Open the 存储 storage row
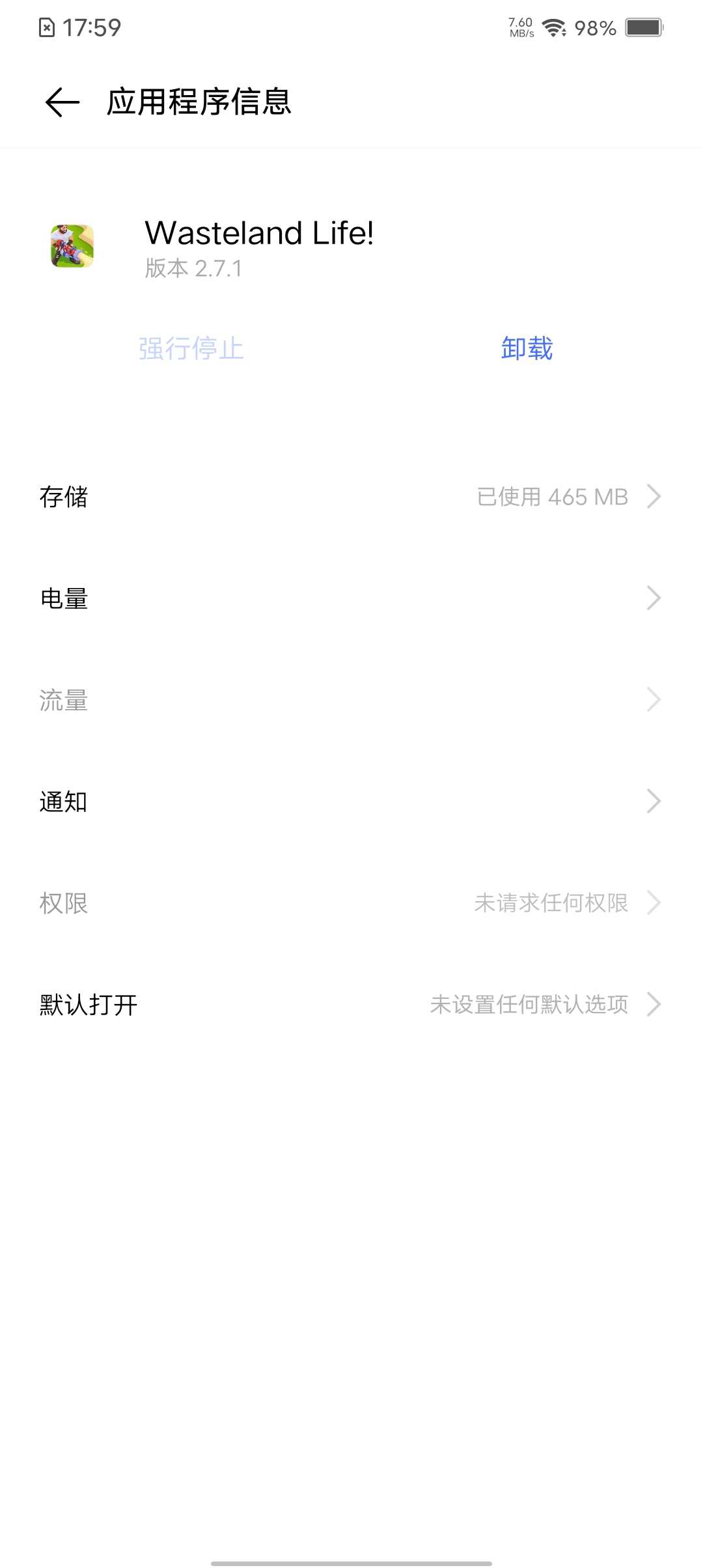This screenshot has width=703, height=1568. pyautogui.click(x=351, y=497)
